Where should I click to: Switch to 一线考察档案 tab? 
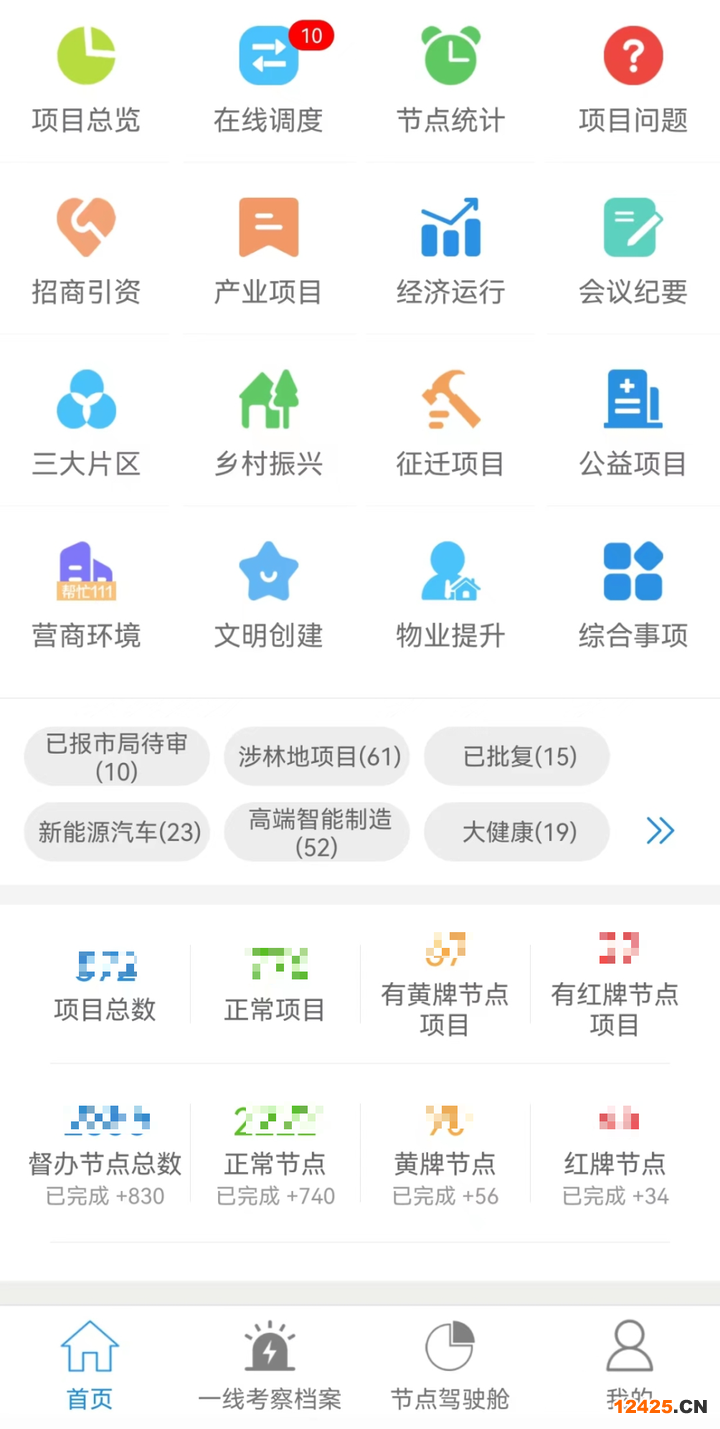click(x=269, y=1366)
